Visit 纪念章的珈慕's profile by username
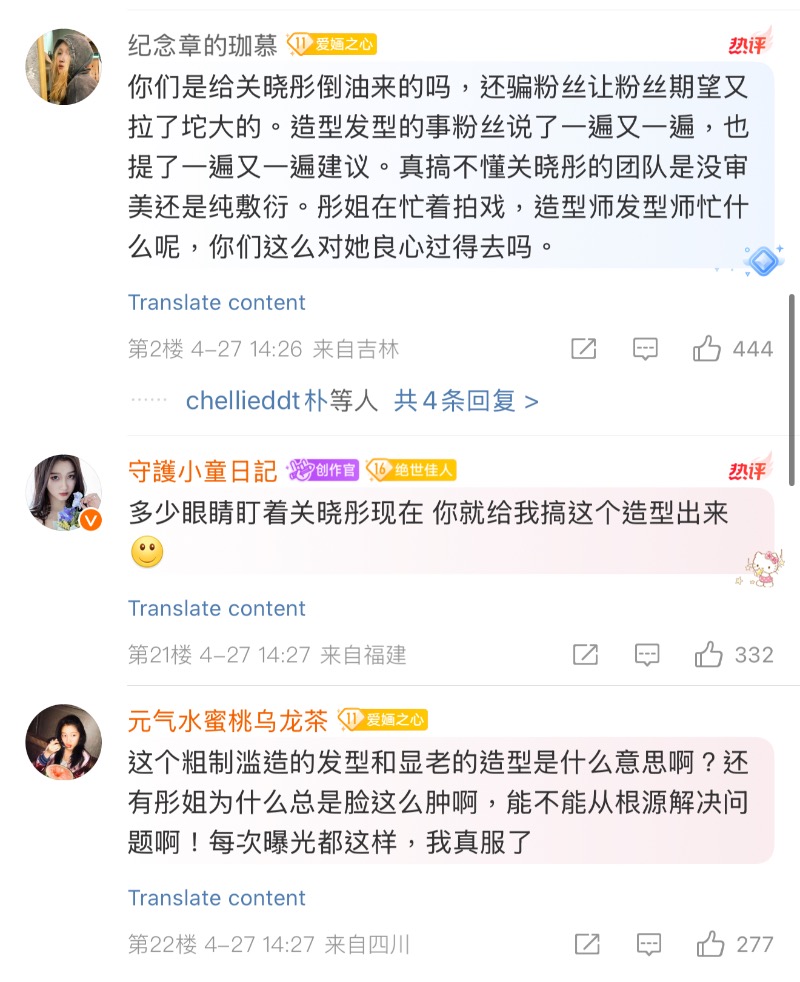Viewport: 800px width, 982px height. tap(203, 44)
